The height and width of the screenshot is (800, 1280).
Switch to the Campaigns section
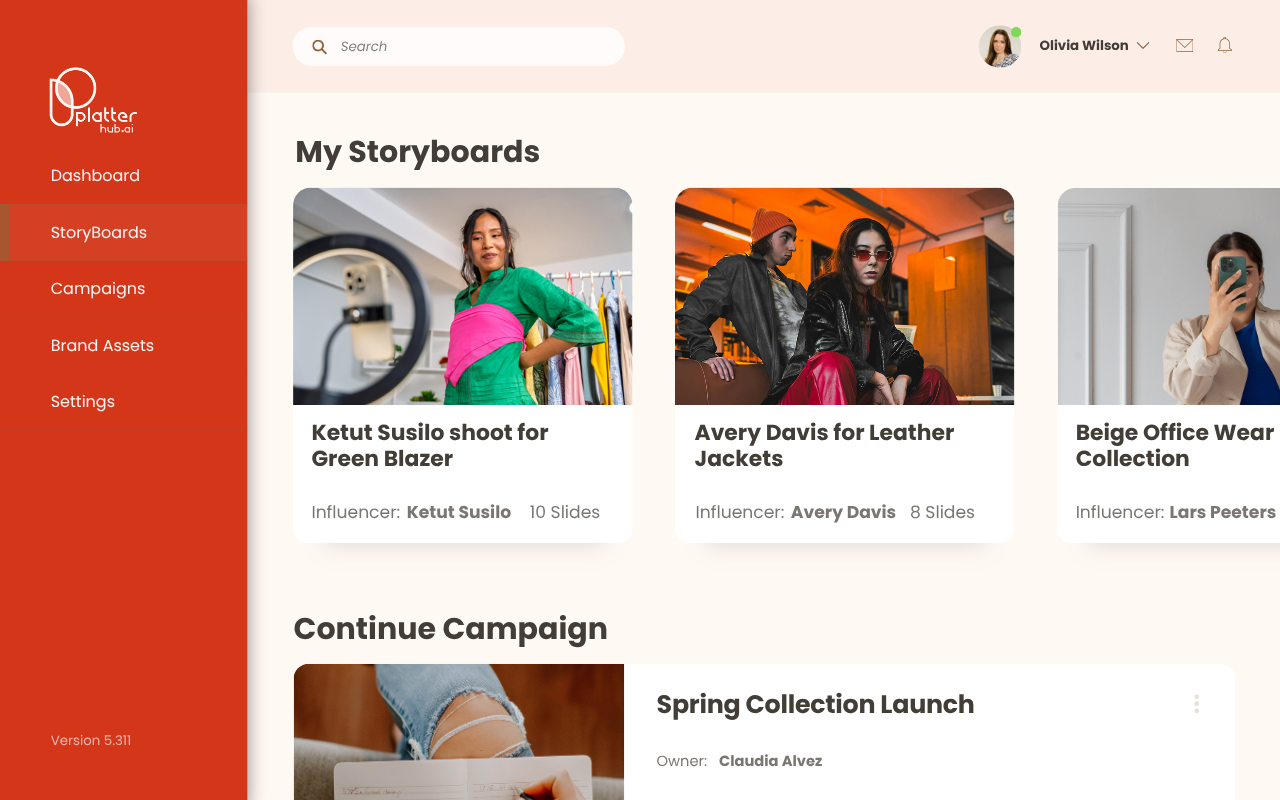click(98, 288)
